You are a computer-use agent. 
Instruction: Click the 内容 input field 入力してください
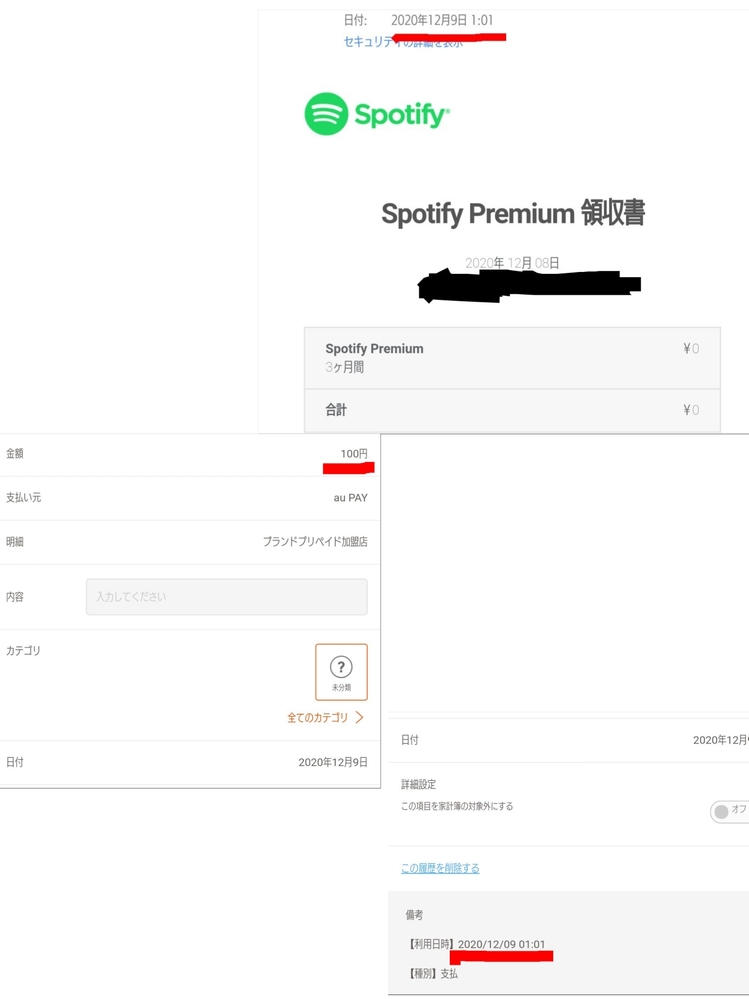227,596
